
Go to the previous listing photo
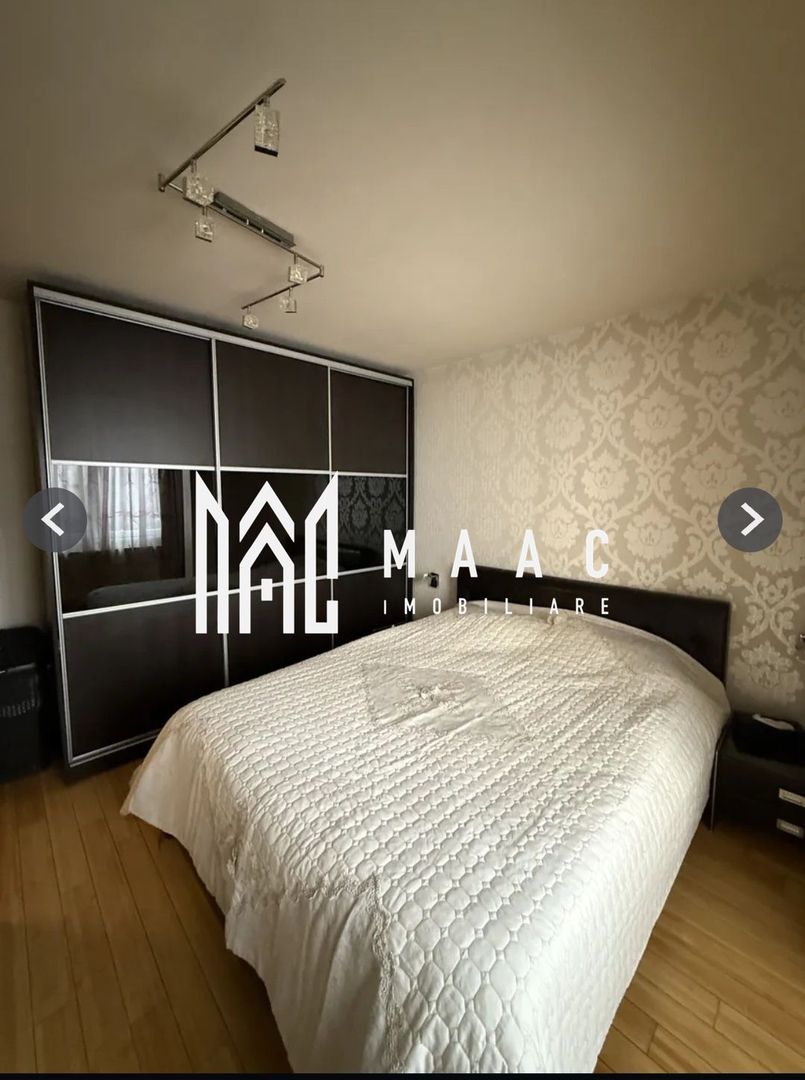tap(54, 520)
